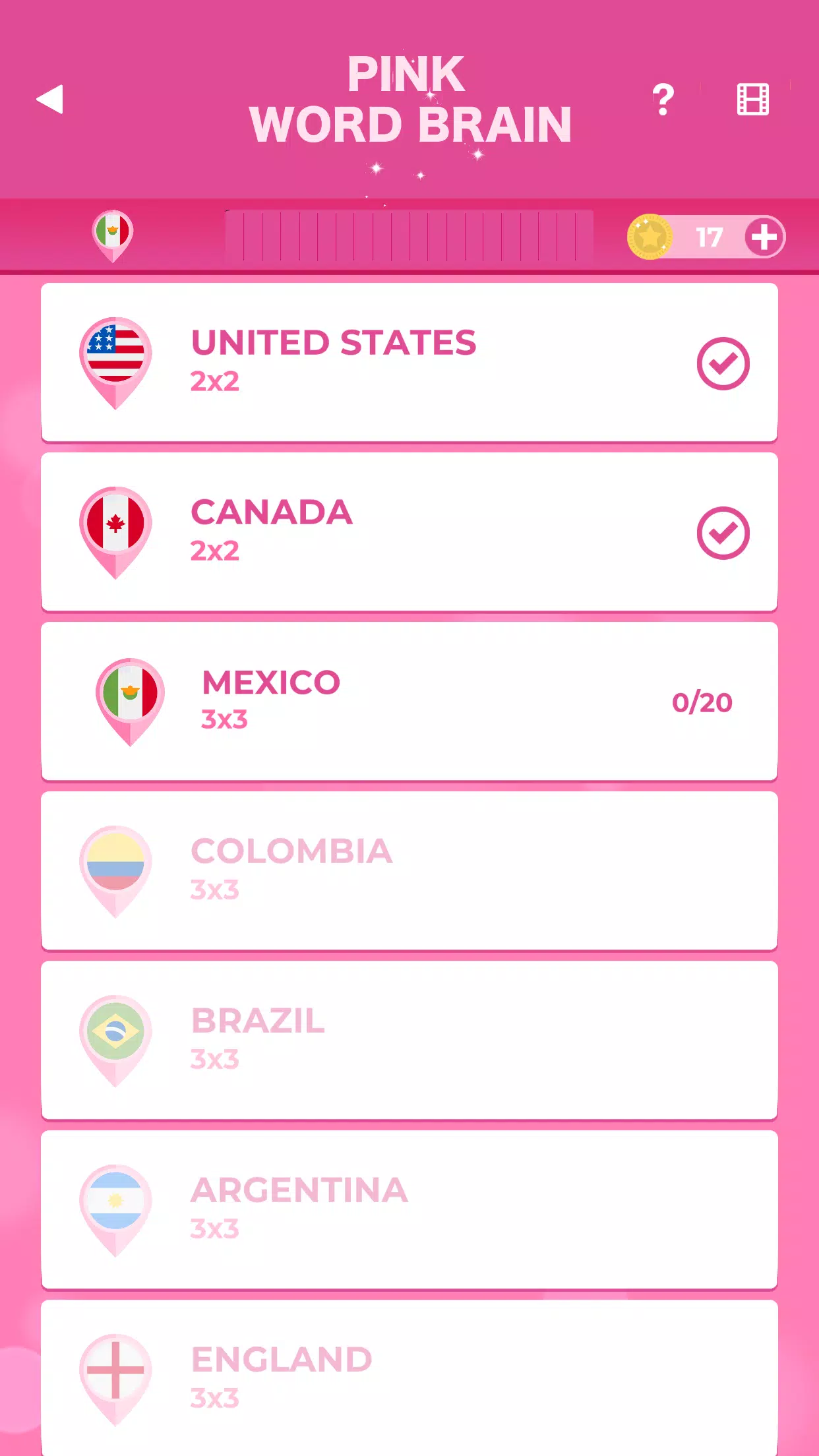Click the United States completion checkmark

click(x=723, y=361)
